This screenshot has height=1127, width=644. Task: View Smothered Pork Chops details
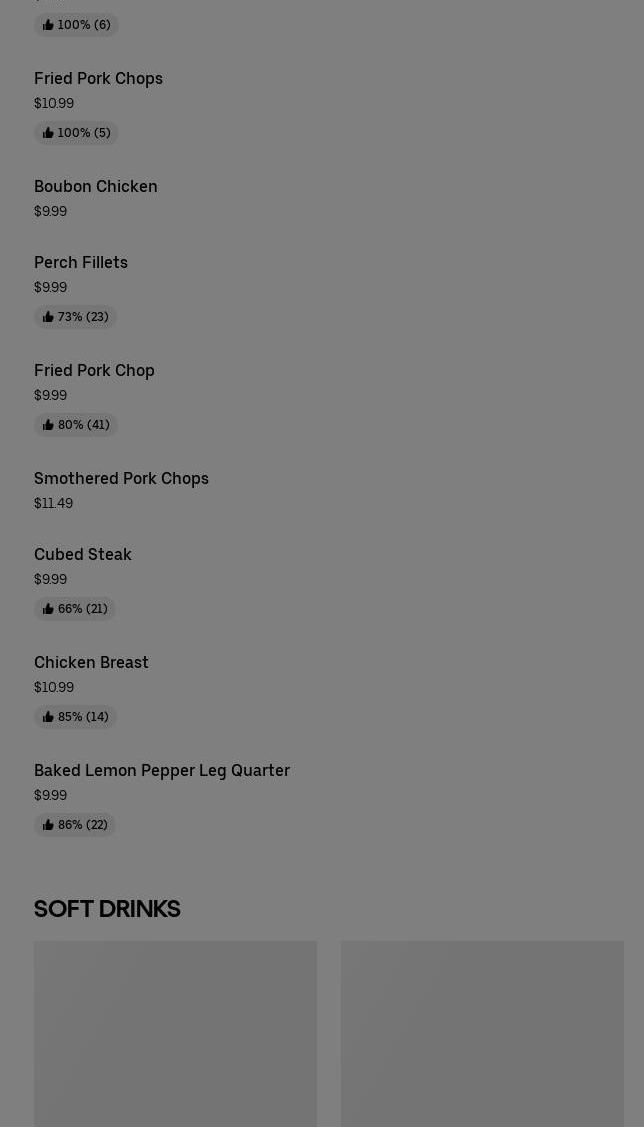tap(121, 479)
